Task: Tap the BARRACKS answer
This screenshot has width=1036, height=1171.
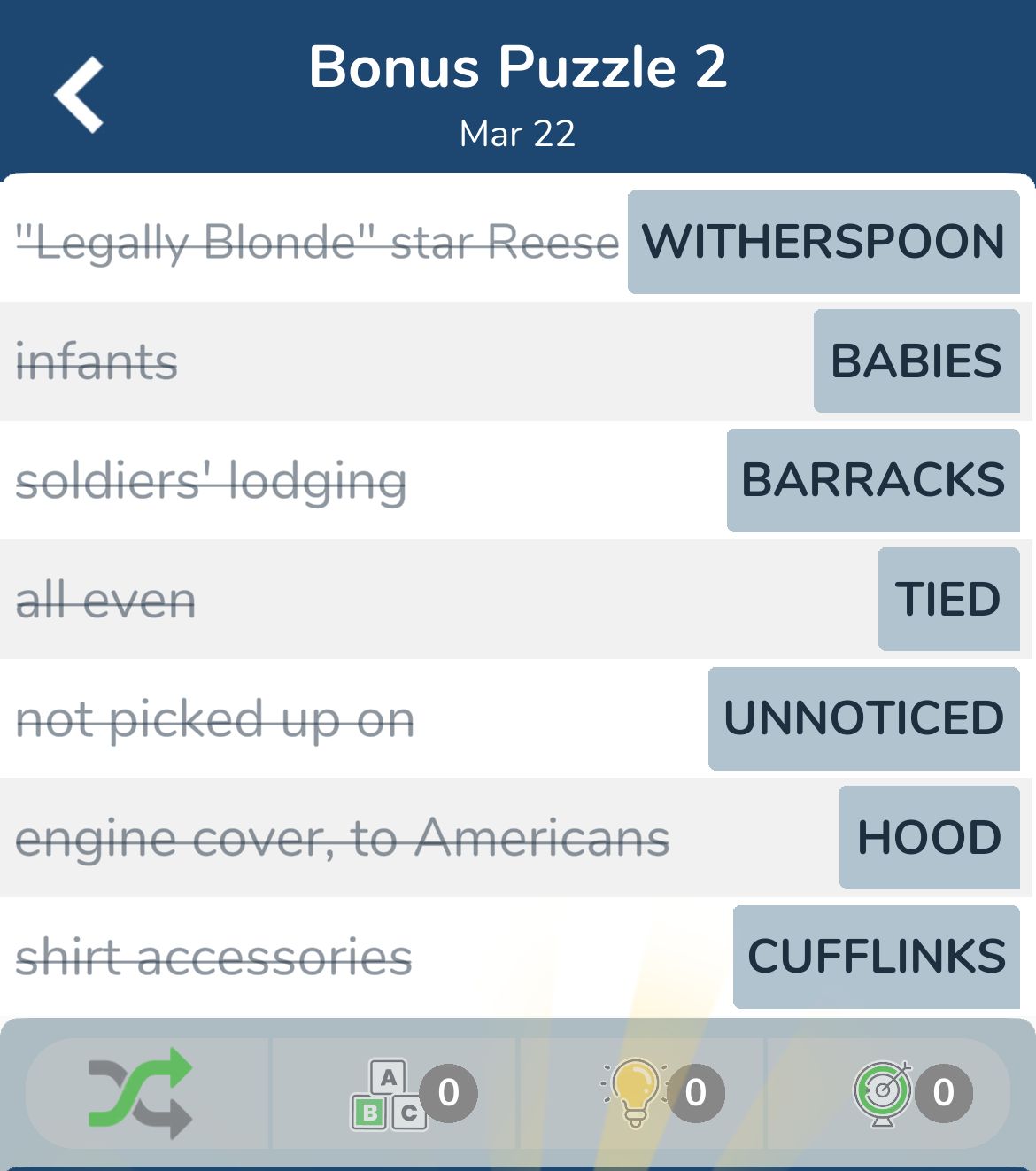Action: [x=873, y=480]
